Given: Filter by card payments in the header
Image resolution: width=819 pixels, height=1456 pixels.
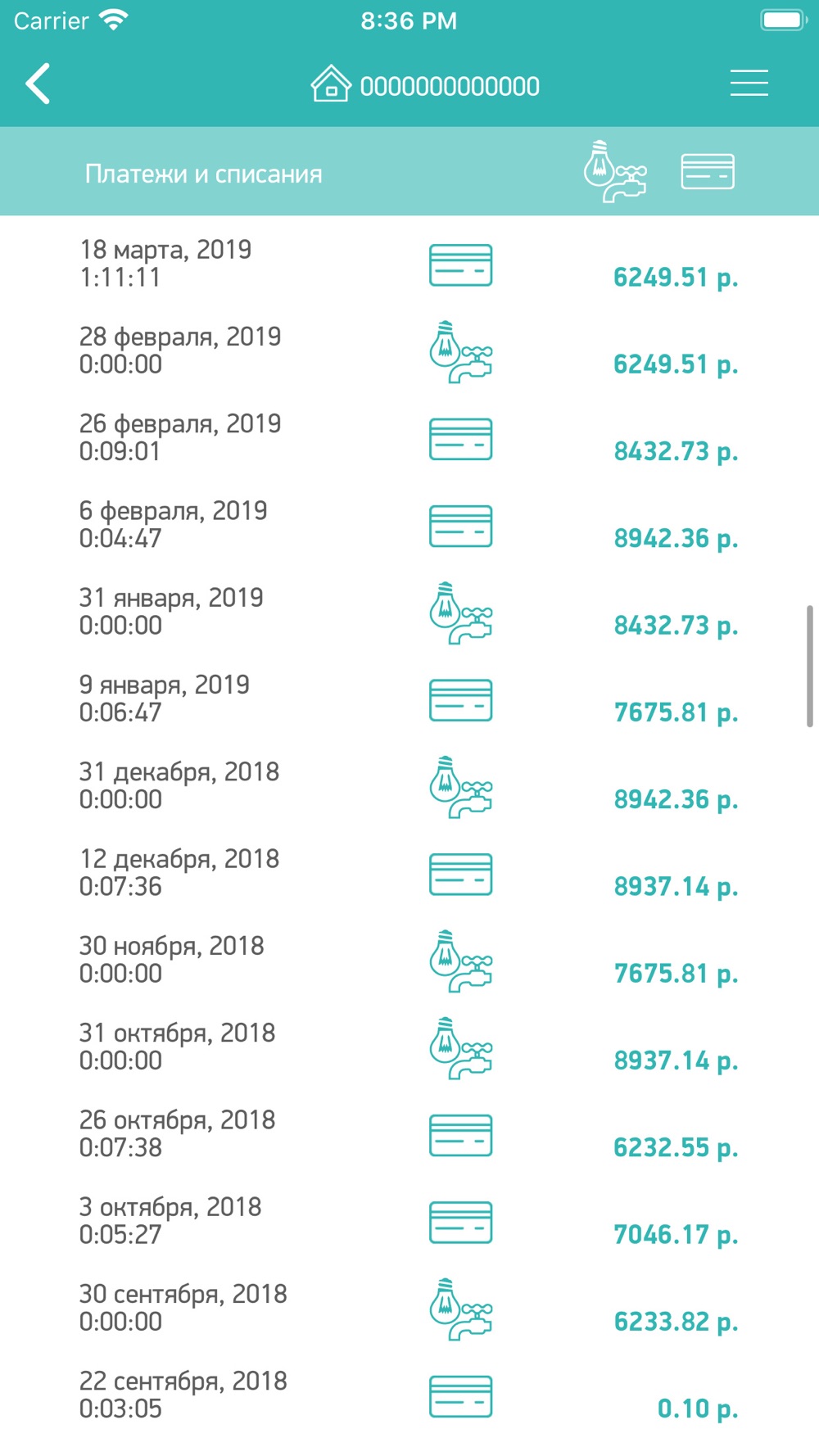Looking at the screenshot, I should tap(708, 172).
